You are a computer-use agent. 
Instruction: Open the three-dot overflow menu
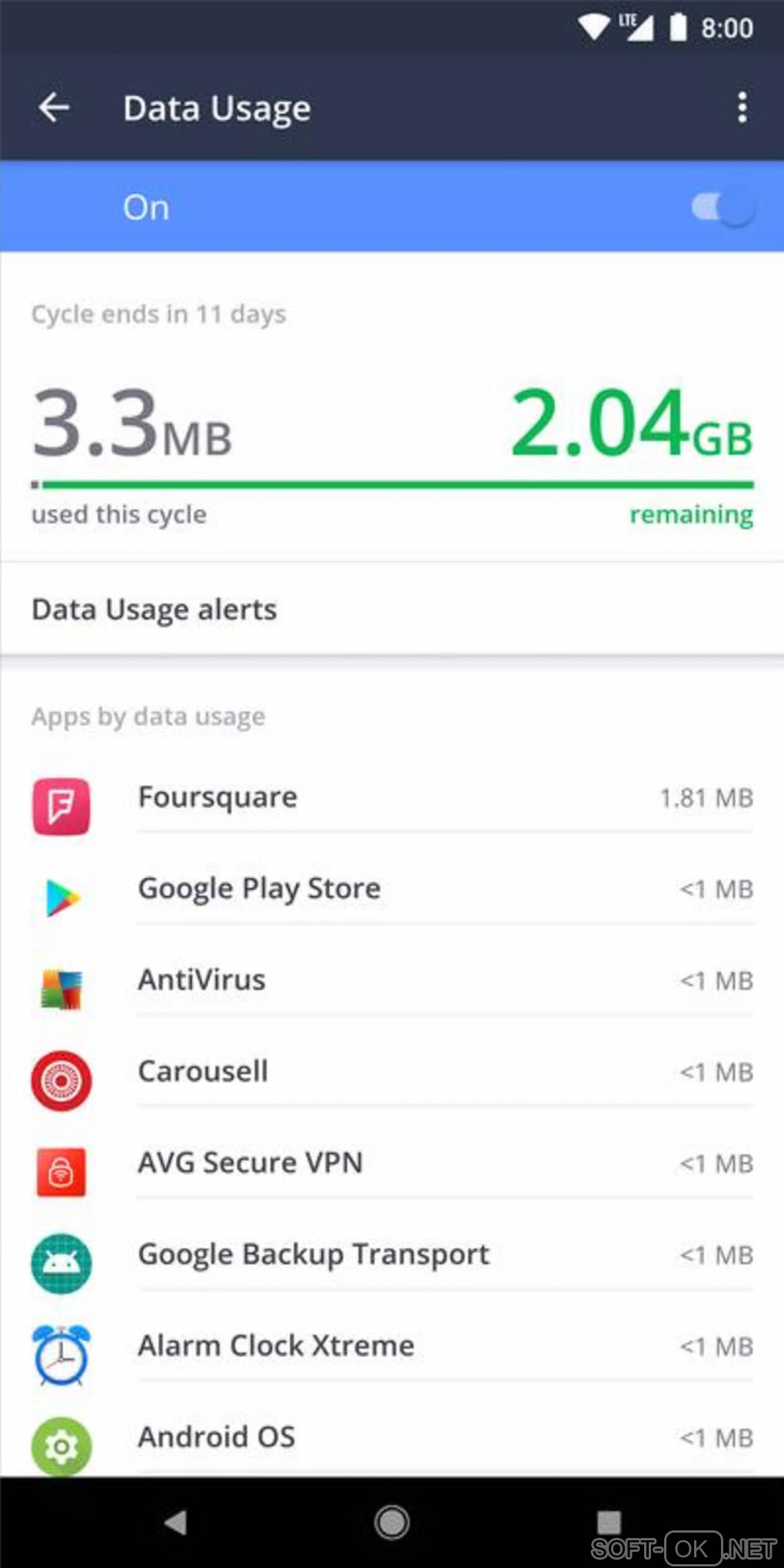(742, 108)
